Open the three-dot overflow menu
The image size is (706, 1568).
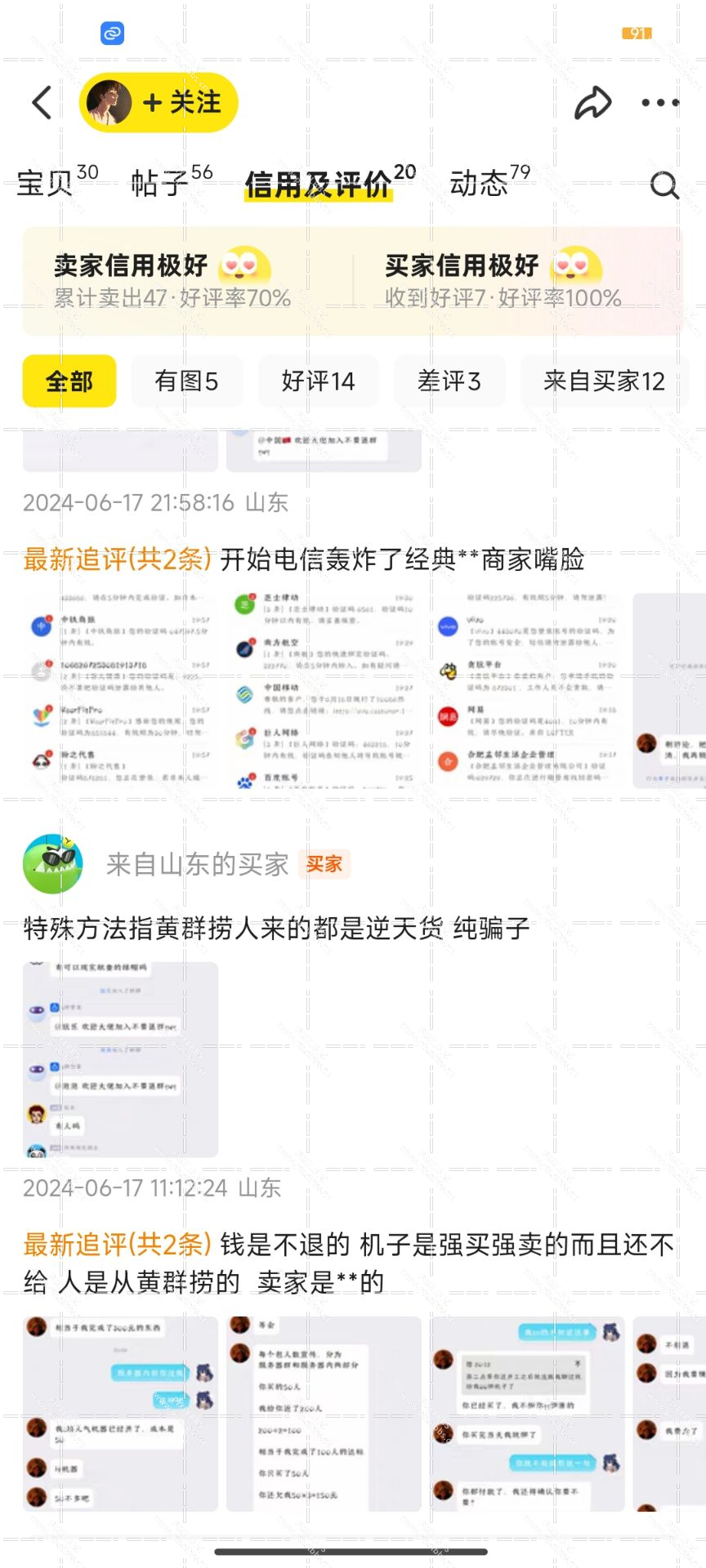pyautogui.click(x=660, y=103)
